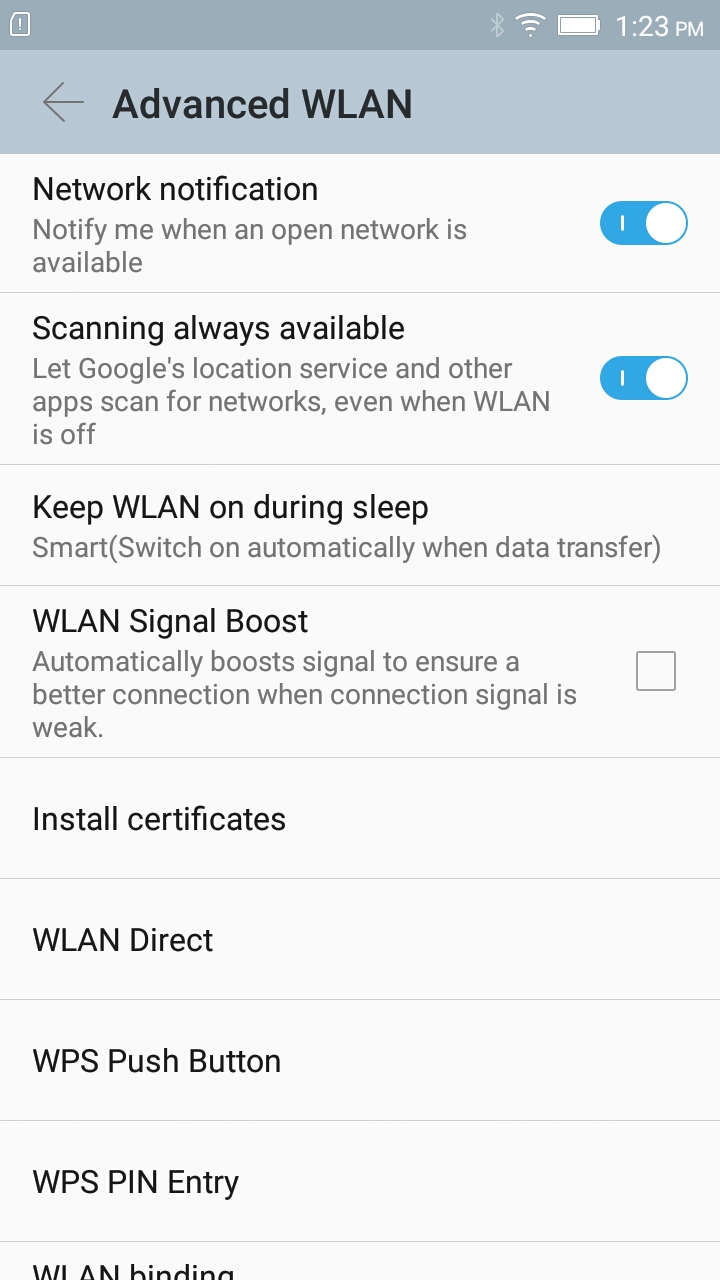
Task: Choose WPS PIN Entry
Action: coord(360,1181)
